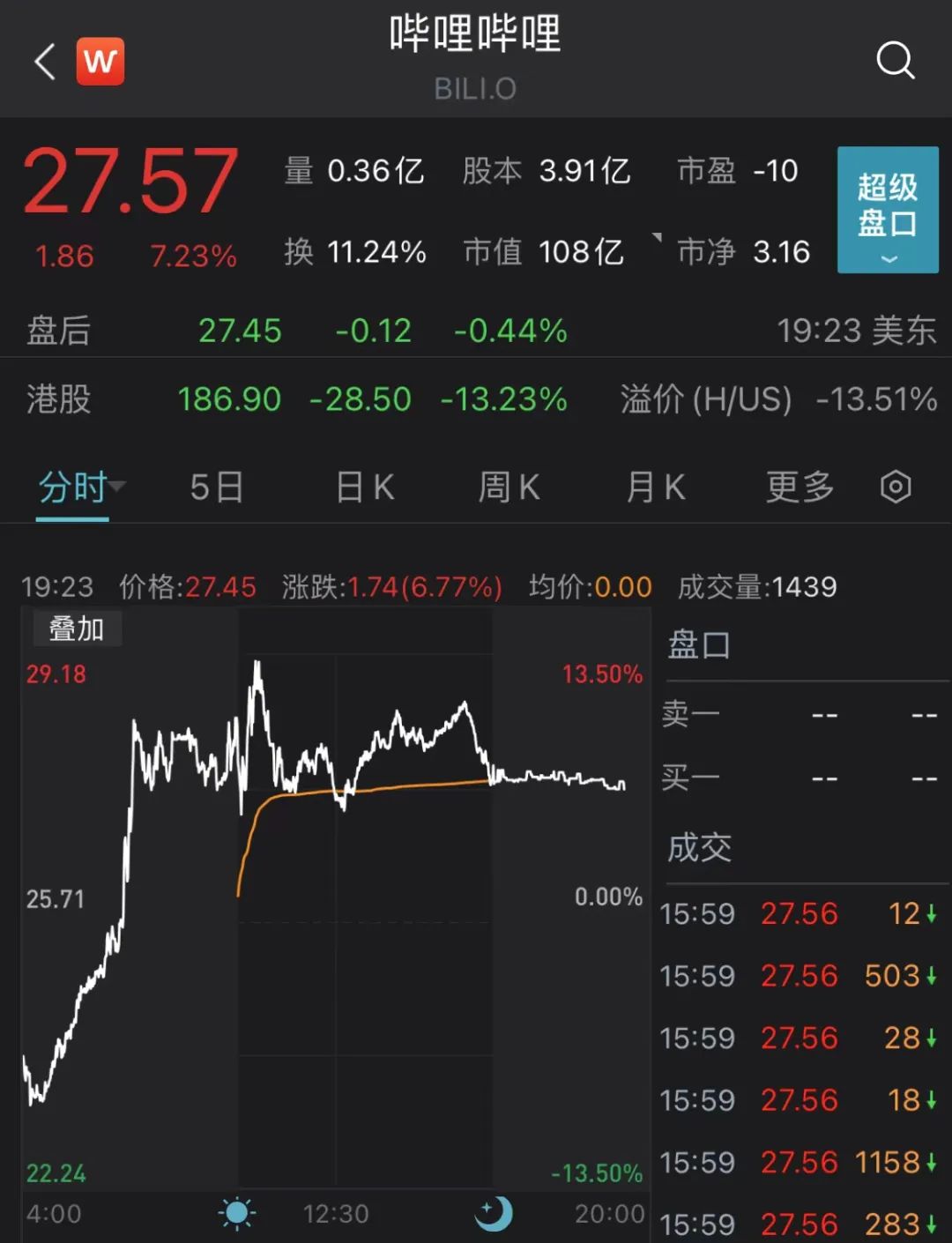The height and width of the screenshot is (1243, 952).
Task: Open the search magnifier icon
Action: 895,61
